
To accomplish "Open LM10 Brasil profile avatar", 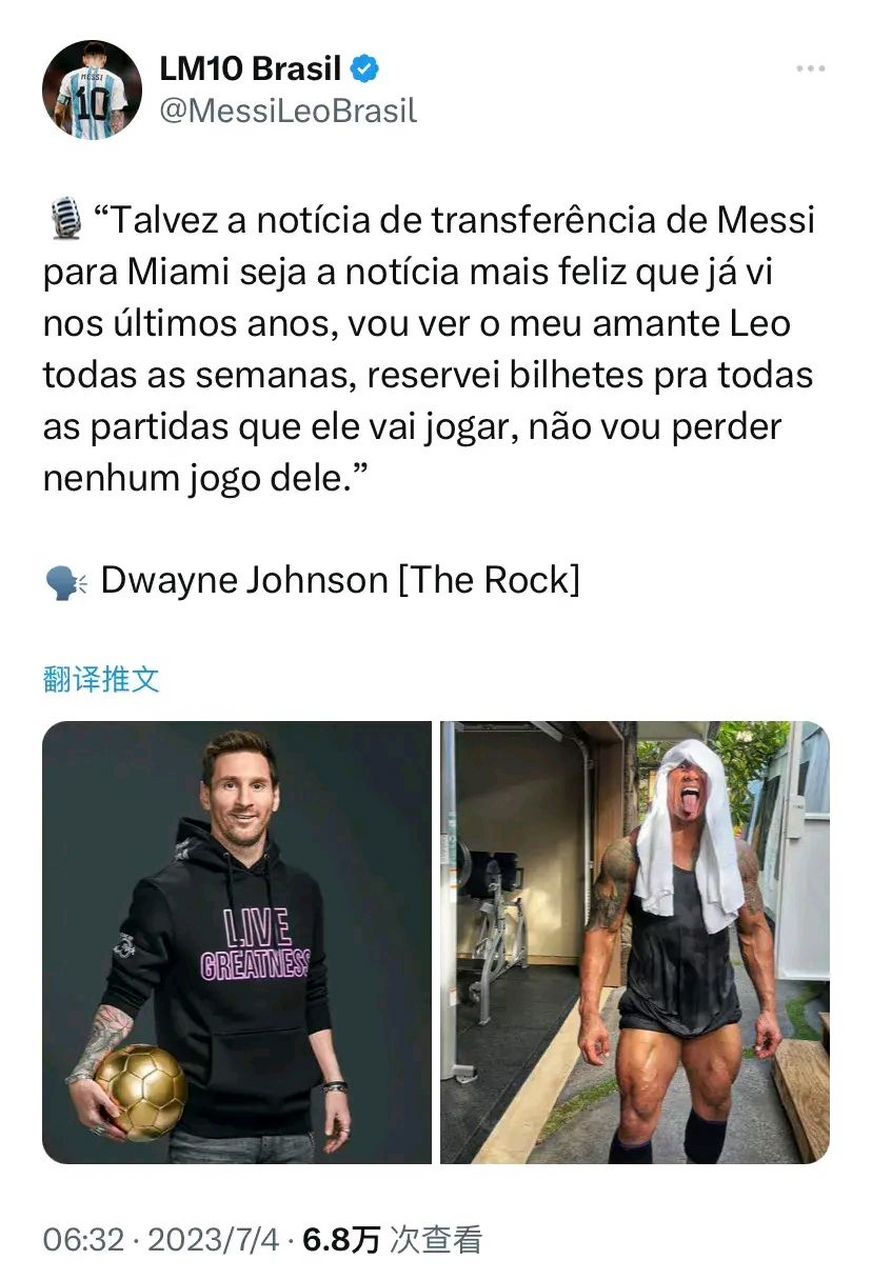I will [x=91, y=90].
